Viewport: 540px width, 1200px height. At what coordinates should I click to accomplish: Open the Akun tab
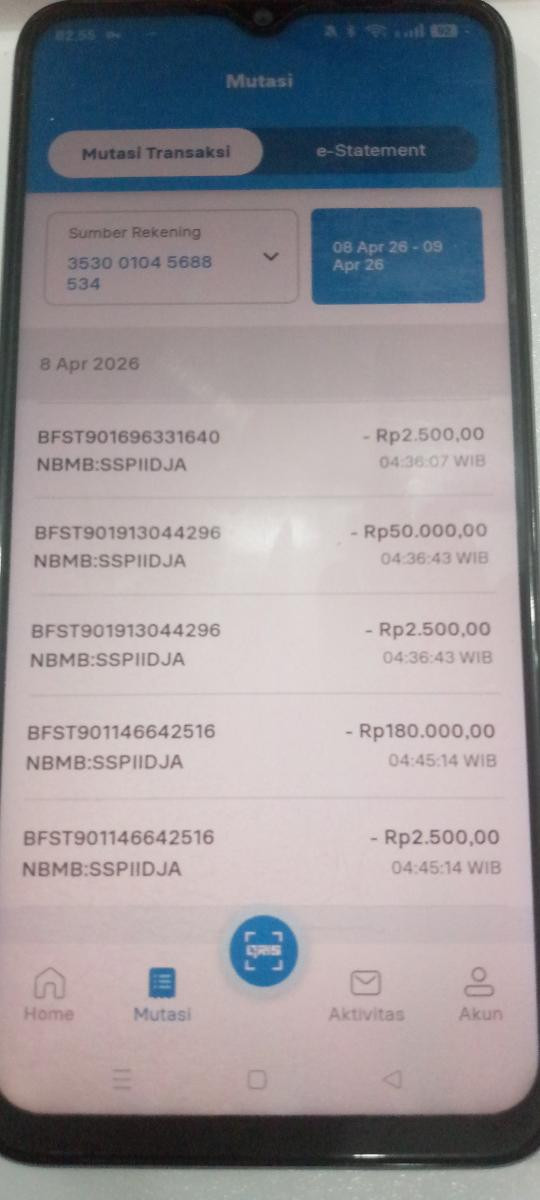480,995
